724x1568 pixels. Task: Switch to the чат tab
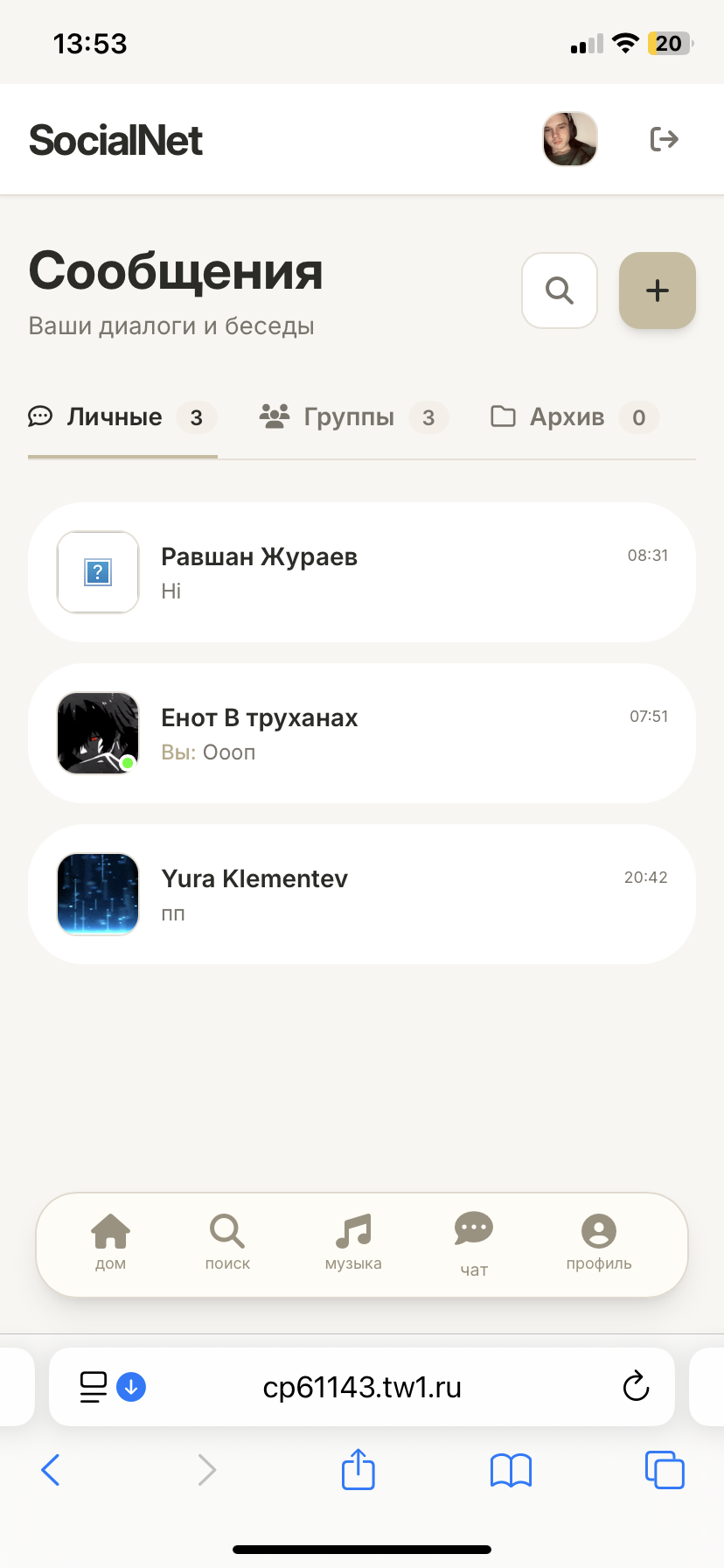tap(474, 1242)
